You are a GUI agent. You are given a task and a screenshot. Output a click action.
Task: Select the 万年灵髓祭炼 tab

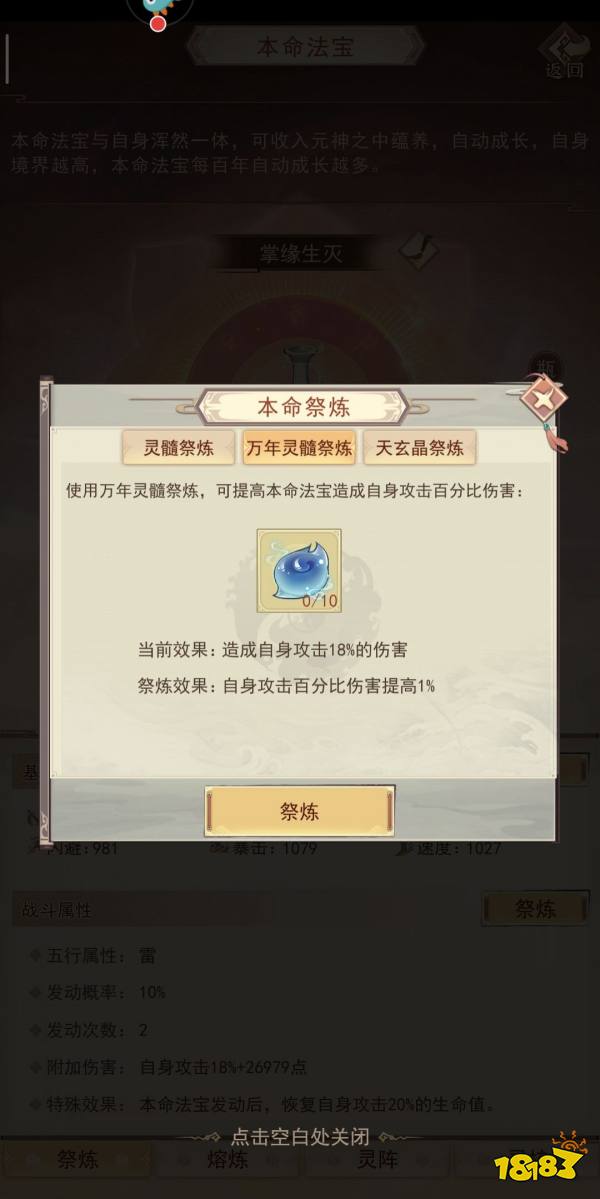coord(299,448)
